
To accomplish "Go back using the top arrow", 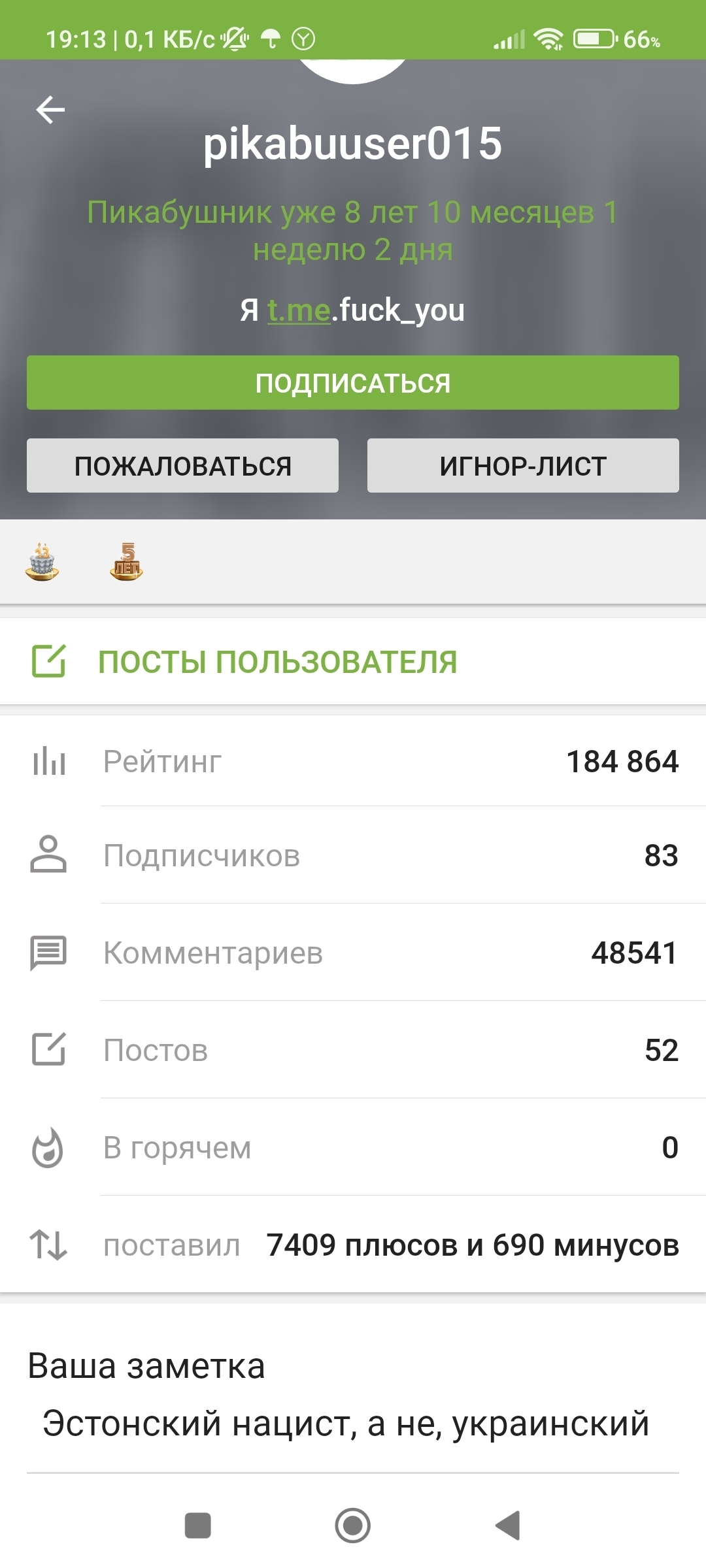I will point(50,109).
